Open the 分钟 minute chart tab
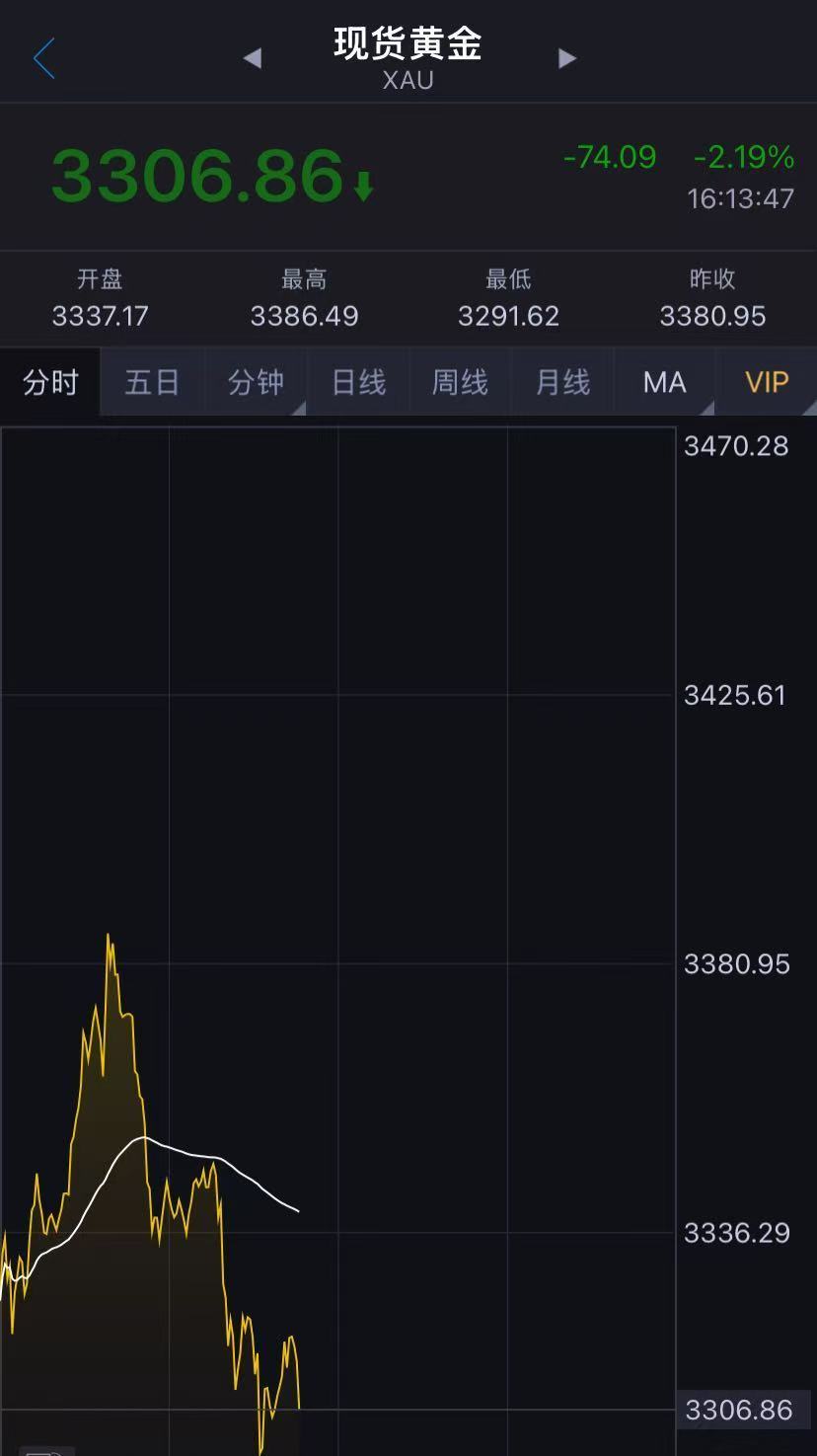This screenshot has width=817, height=1456. (x=255, y=382)
